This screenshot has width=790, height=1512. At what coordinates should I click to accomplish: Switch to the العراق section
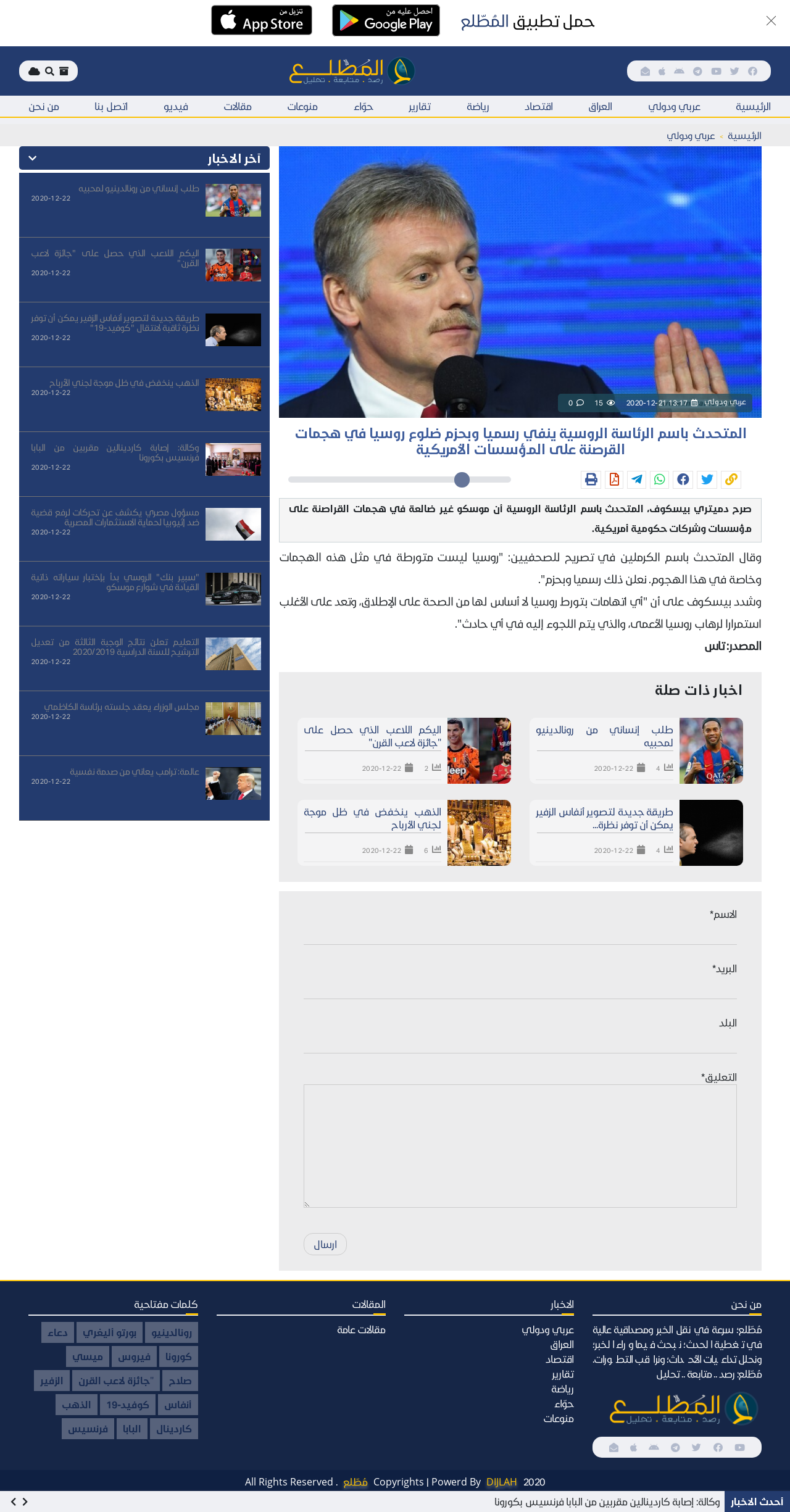(x=600, y=107)
